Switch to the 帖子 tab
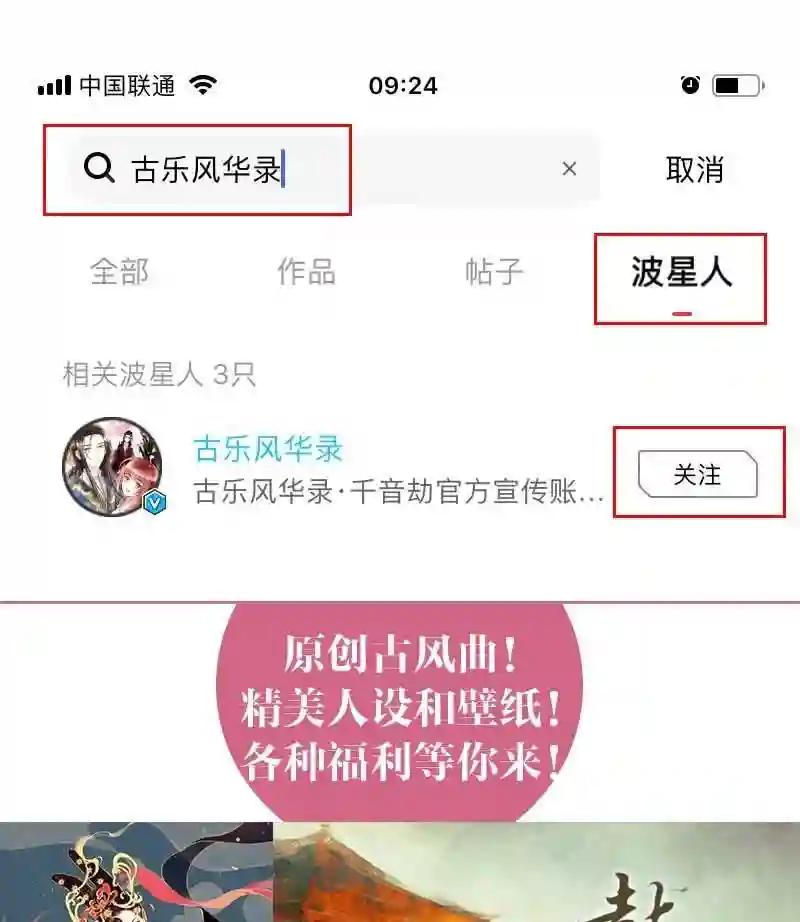 pyautogui.click(x=494, y=272)
